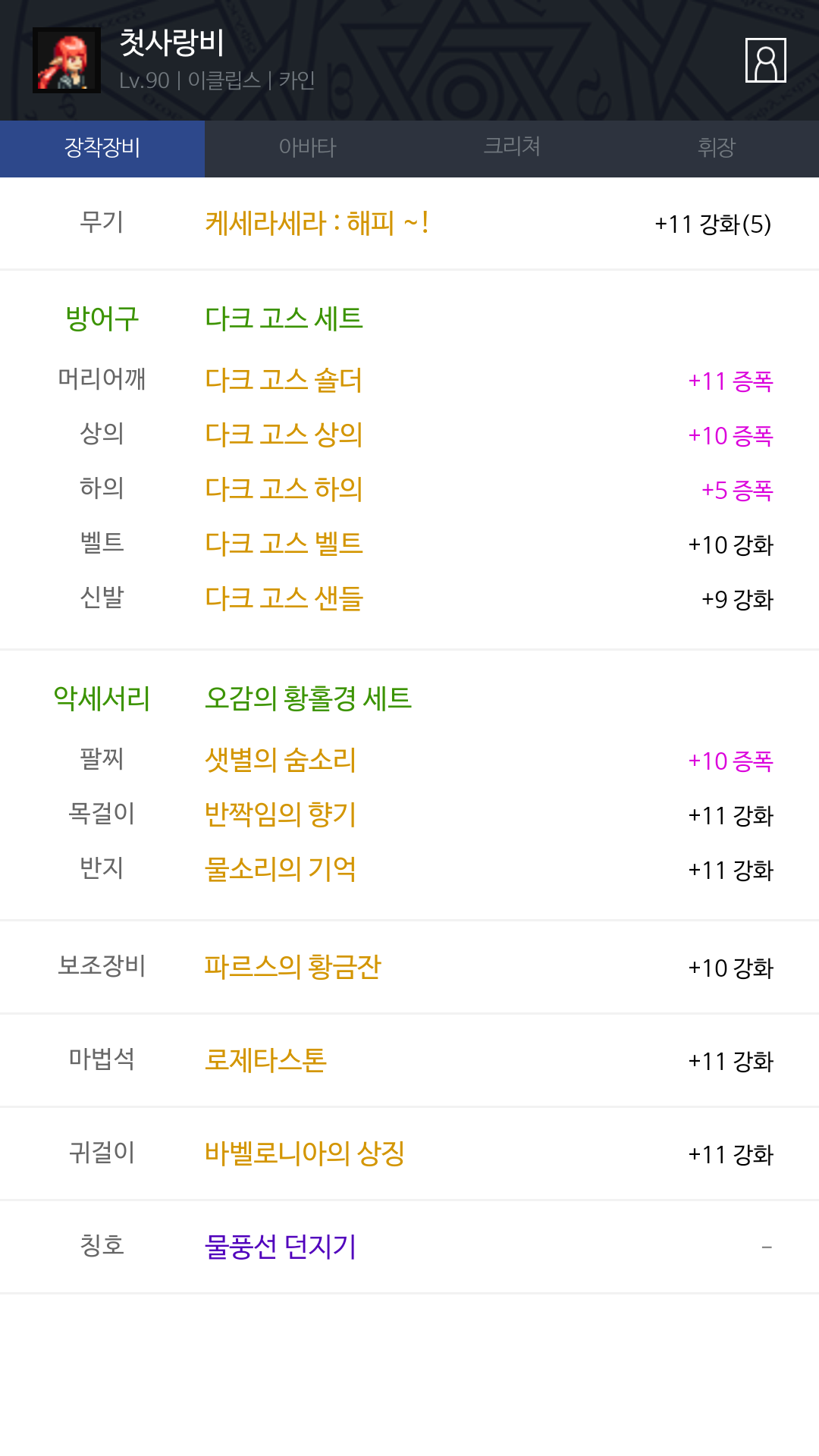The height and width of the screenshot is (1456, 819).
Task: Open the character profile icon
Action: click(765, 61)
